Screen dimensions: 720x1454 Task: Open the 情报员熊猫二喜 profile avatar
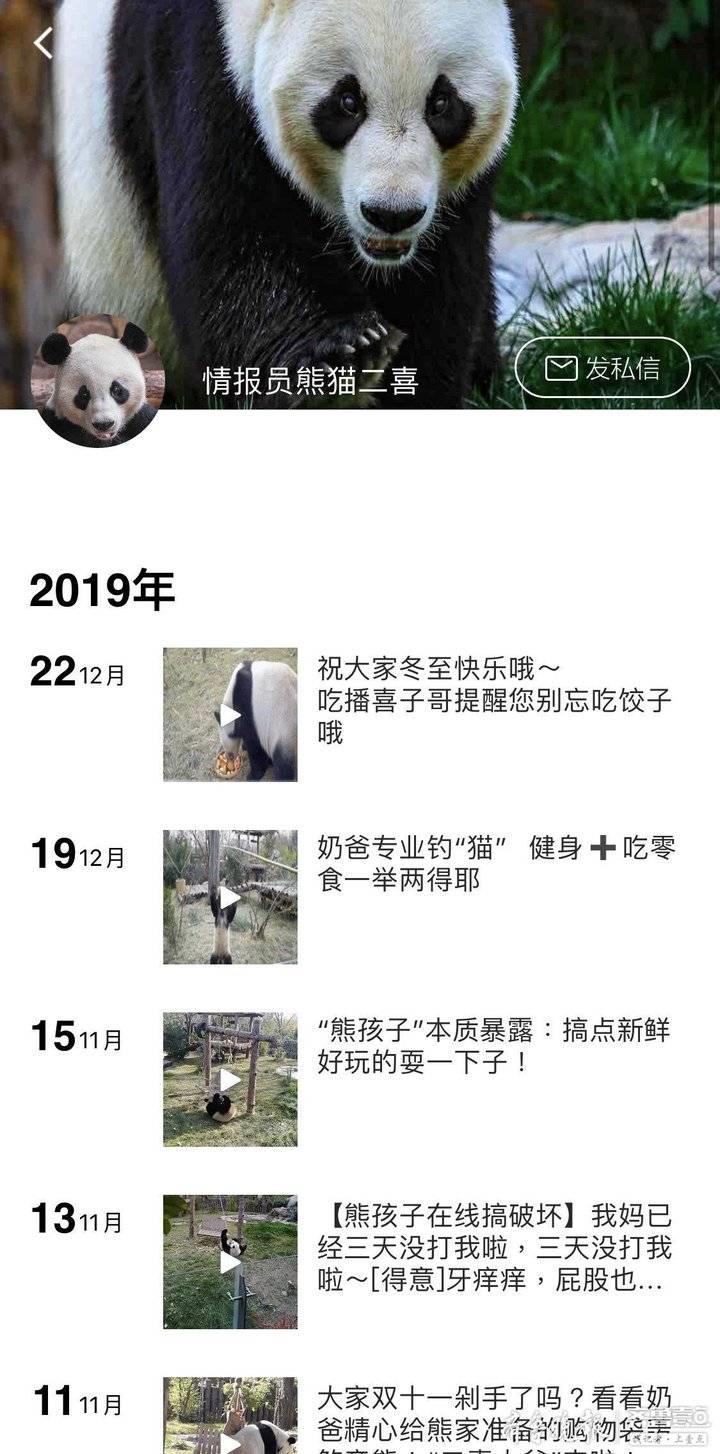pos(97,381)
